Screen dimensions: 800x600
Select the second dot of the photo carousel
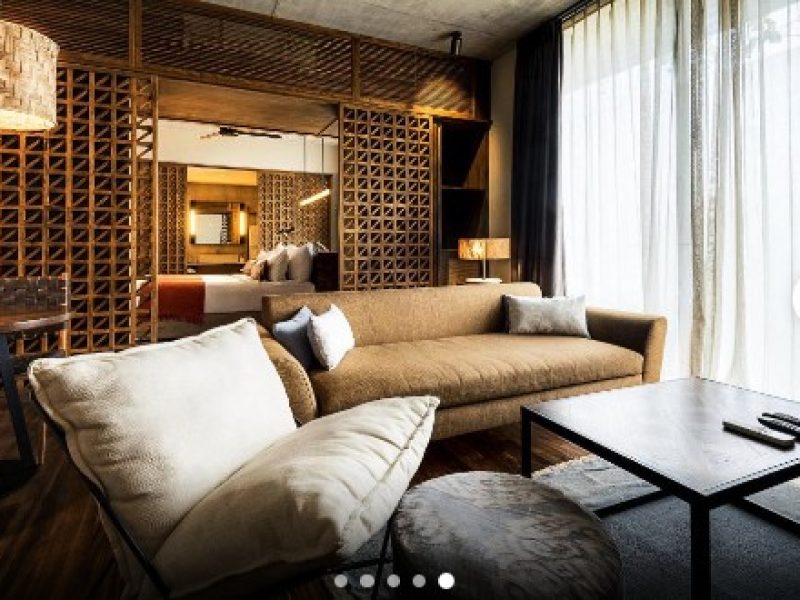[367, 581]
